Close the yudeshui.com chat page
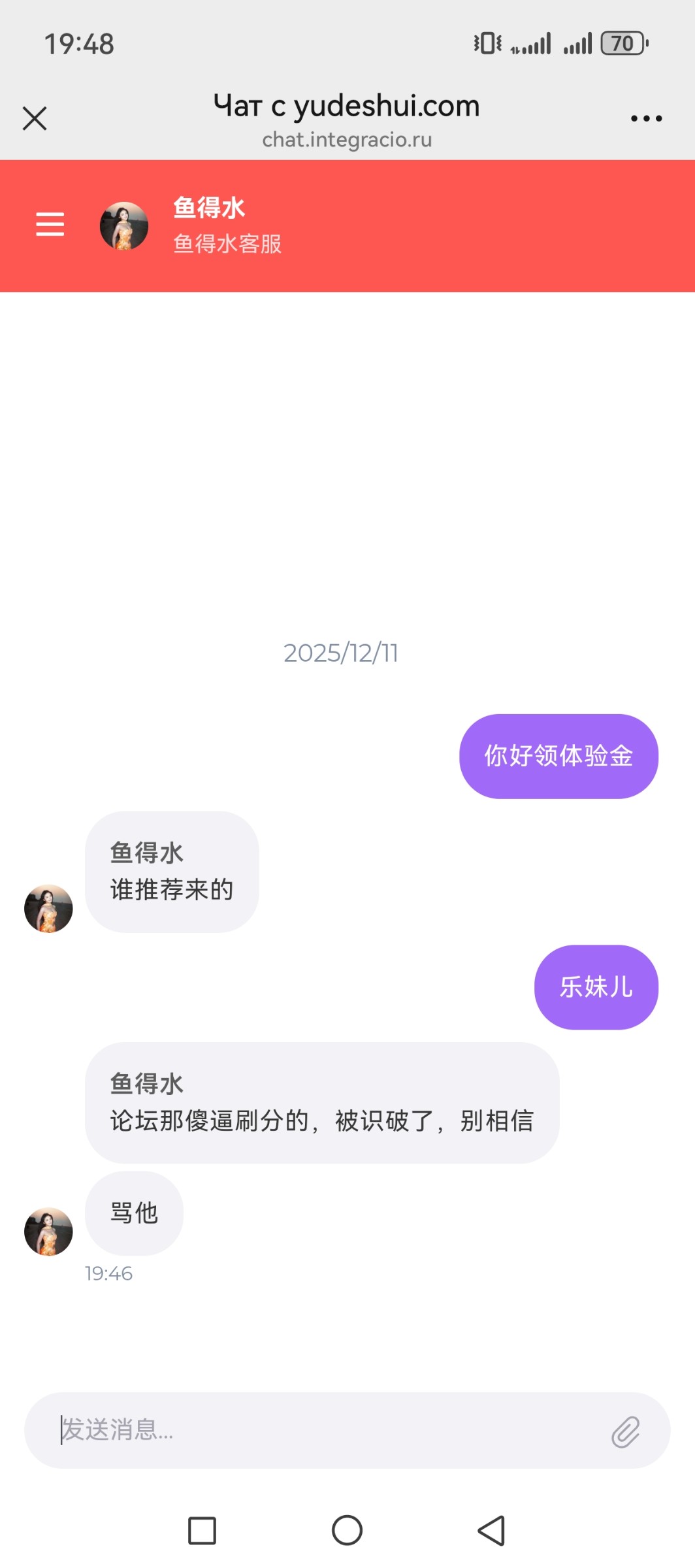This screenshot has height=1568, width=695. [35, 119]
